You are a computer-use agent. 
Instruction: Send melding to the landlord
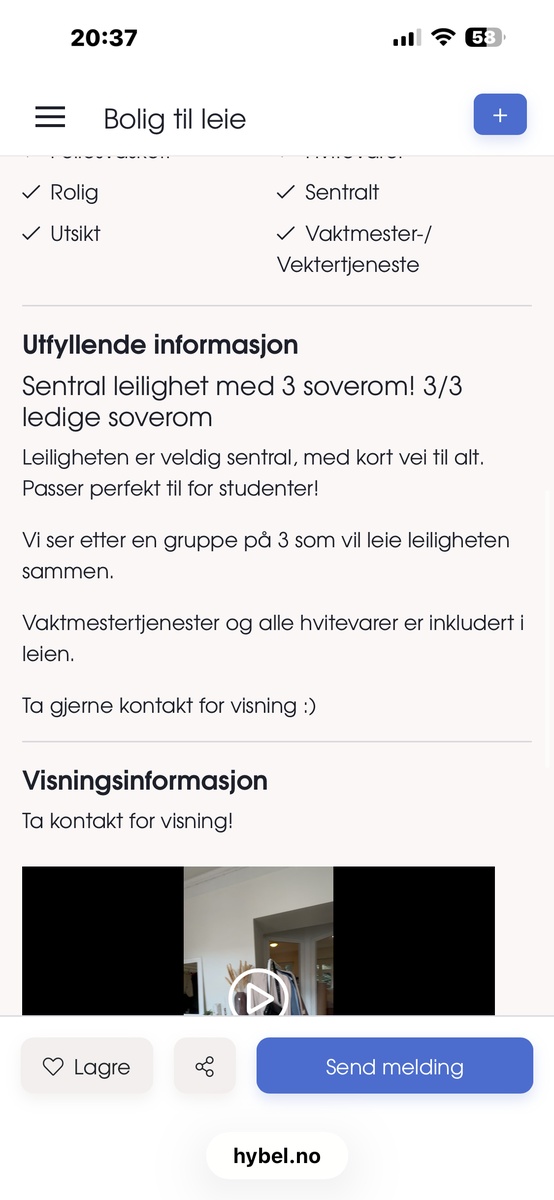click(x=395, y=1066)
